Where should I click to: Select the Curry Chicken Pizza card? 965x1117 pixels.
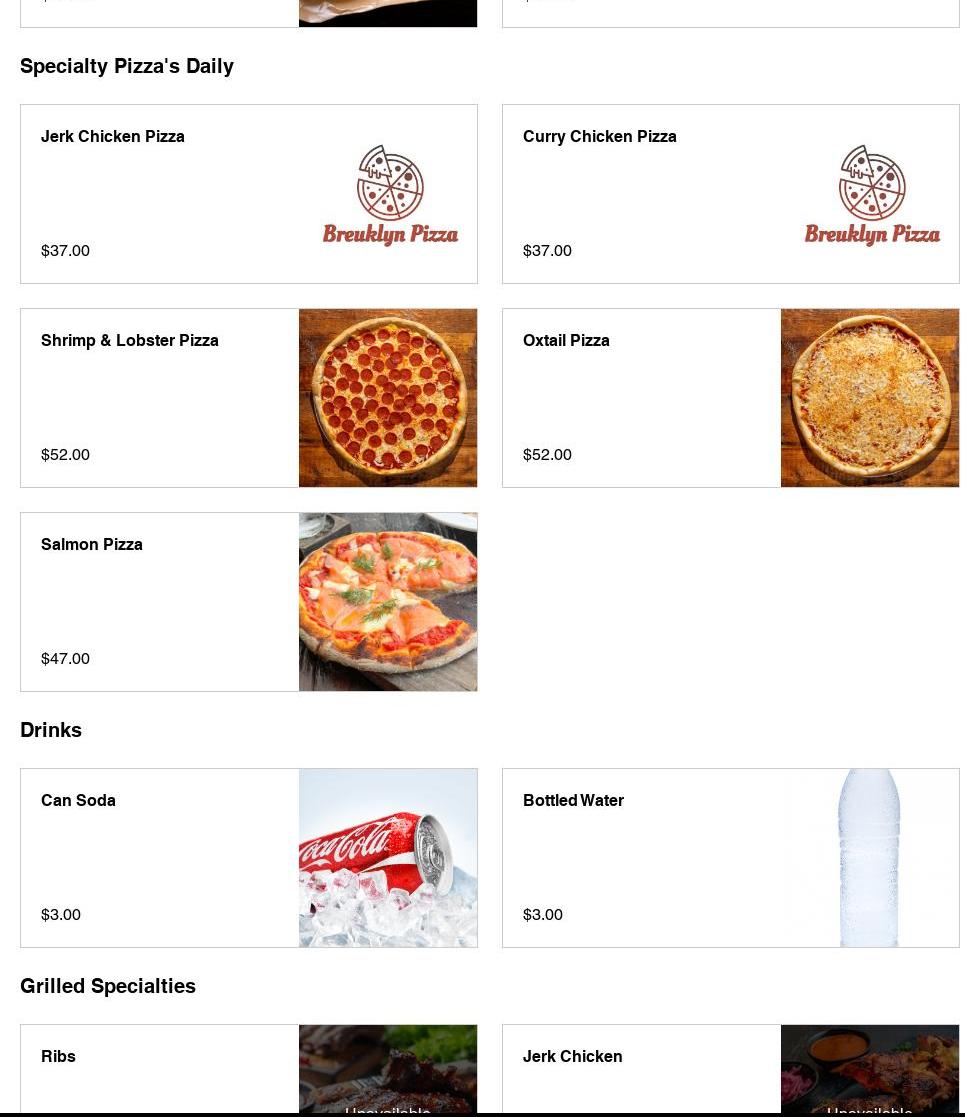pyautogui.click(x=730, y=194)
